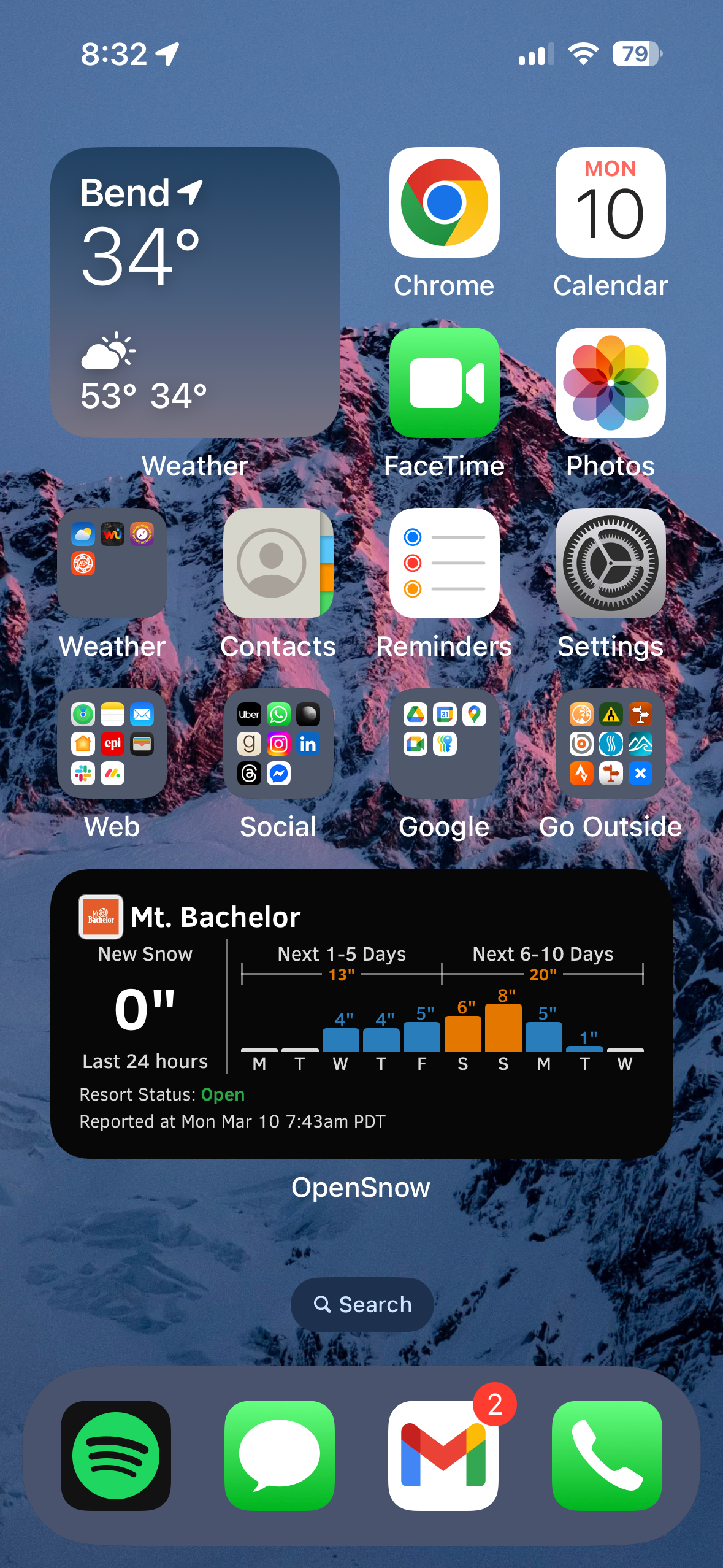Open the Bend weather widget
This screenshot has height=1568, width=723.
tap(195, 292)
